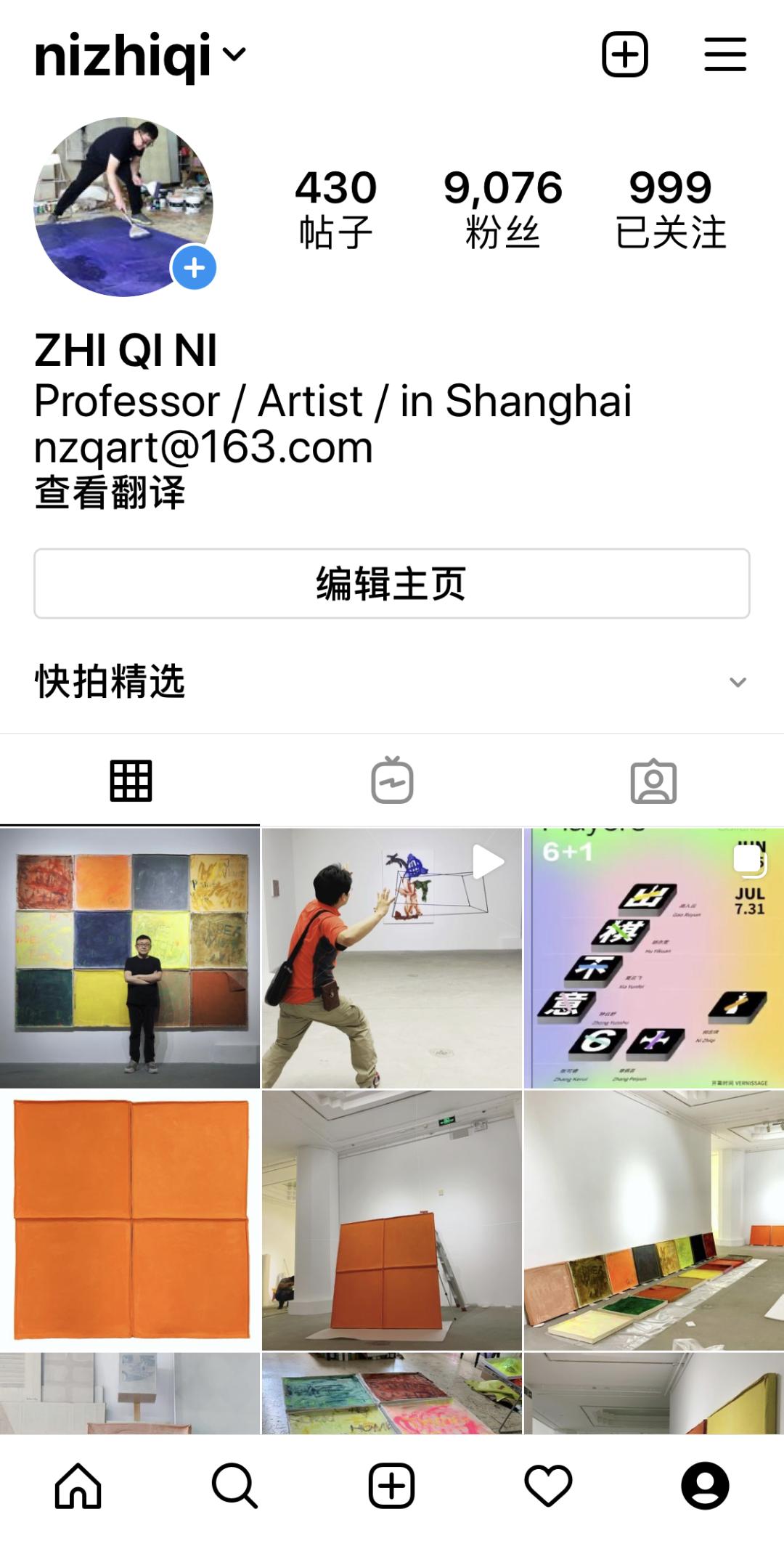Image resolution: width=784 pixels, height=1541 pixels.
Task: Open the JUL 7.31 exhibition poster post
Action: tap(653, 958)
